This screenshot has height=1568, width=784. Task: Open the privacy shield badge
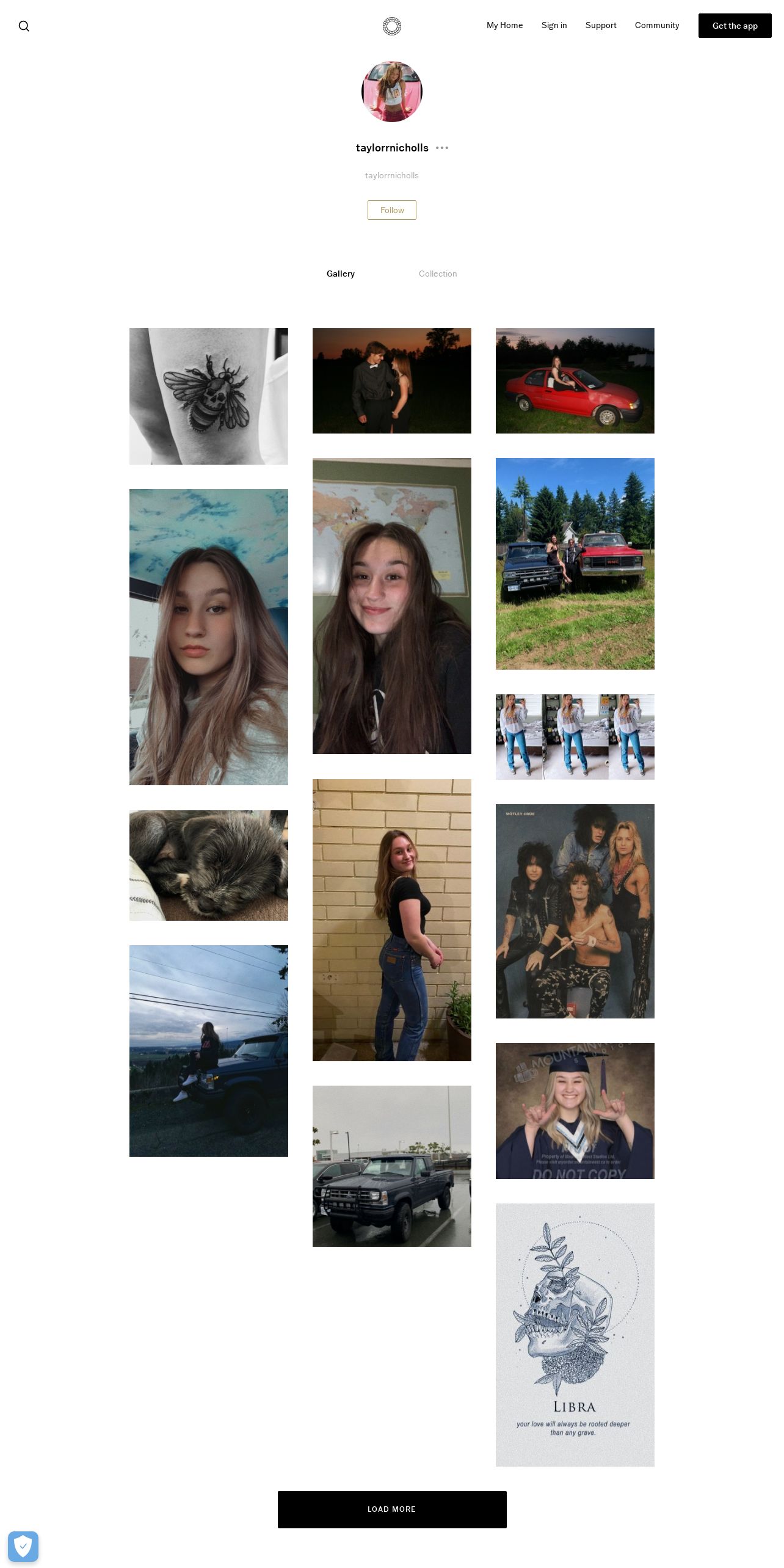point(23,1547)
